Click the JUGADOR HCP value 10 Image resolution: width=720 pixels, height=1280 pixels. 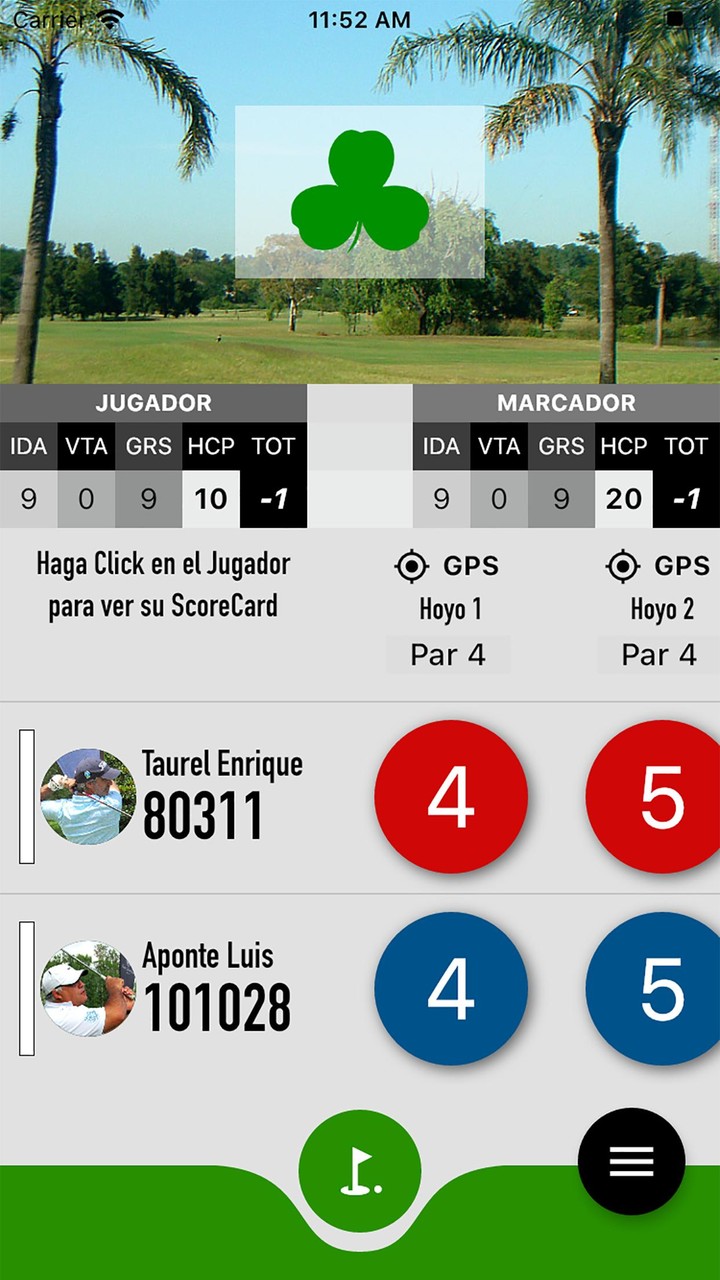pos(210,497)
